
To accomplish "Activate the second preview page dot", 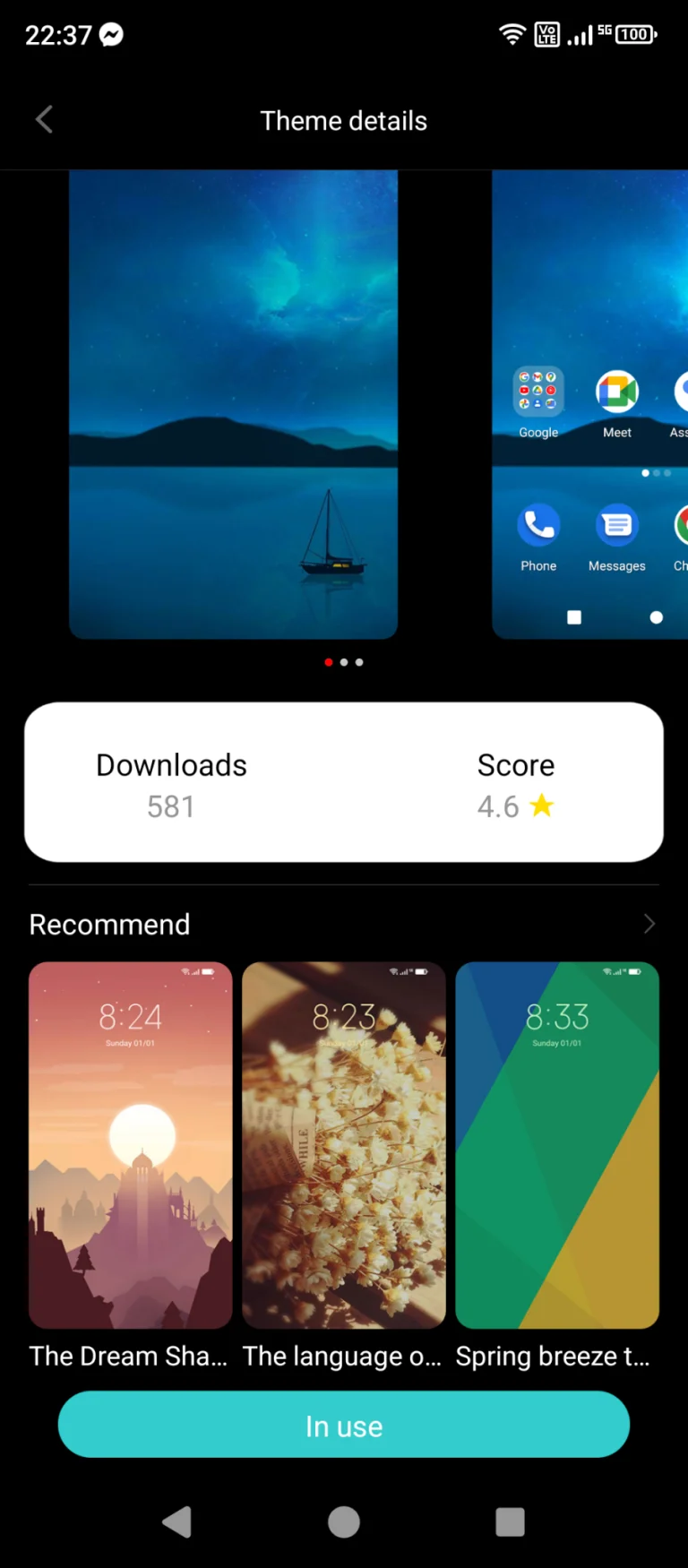I will click(343, 662).
